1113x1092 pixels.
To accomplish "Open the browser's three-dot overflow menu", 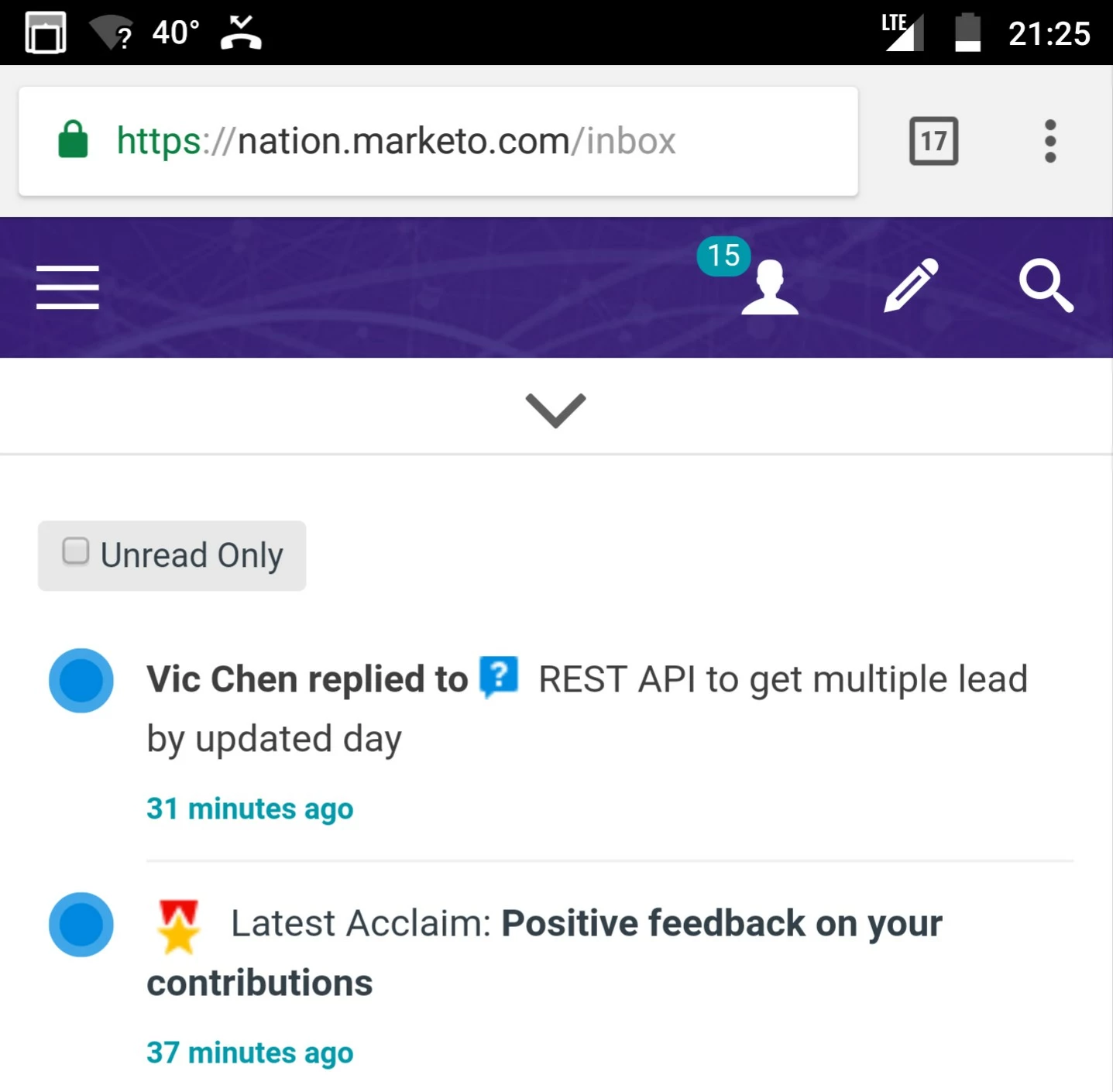I will pyautogui.click(x=1049, y=141).
